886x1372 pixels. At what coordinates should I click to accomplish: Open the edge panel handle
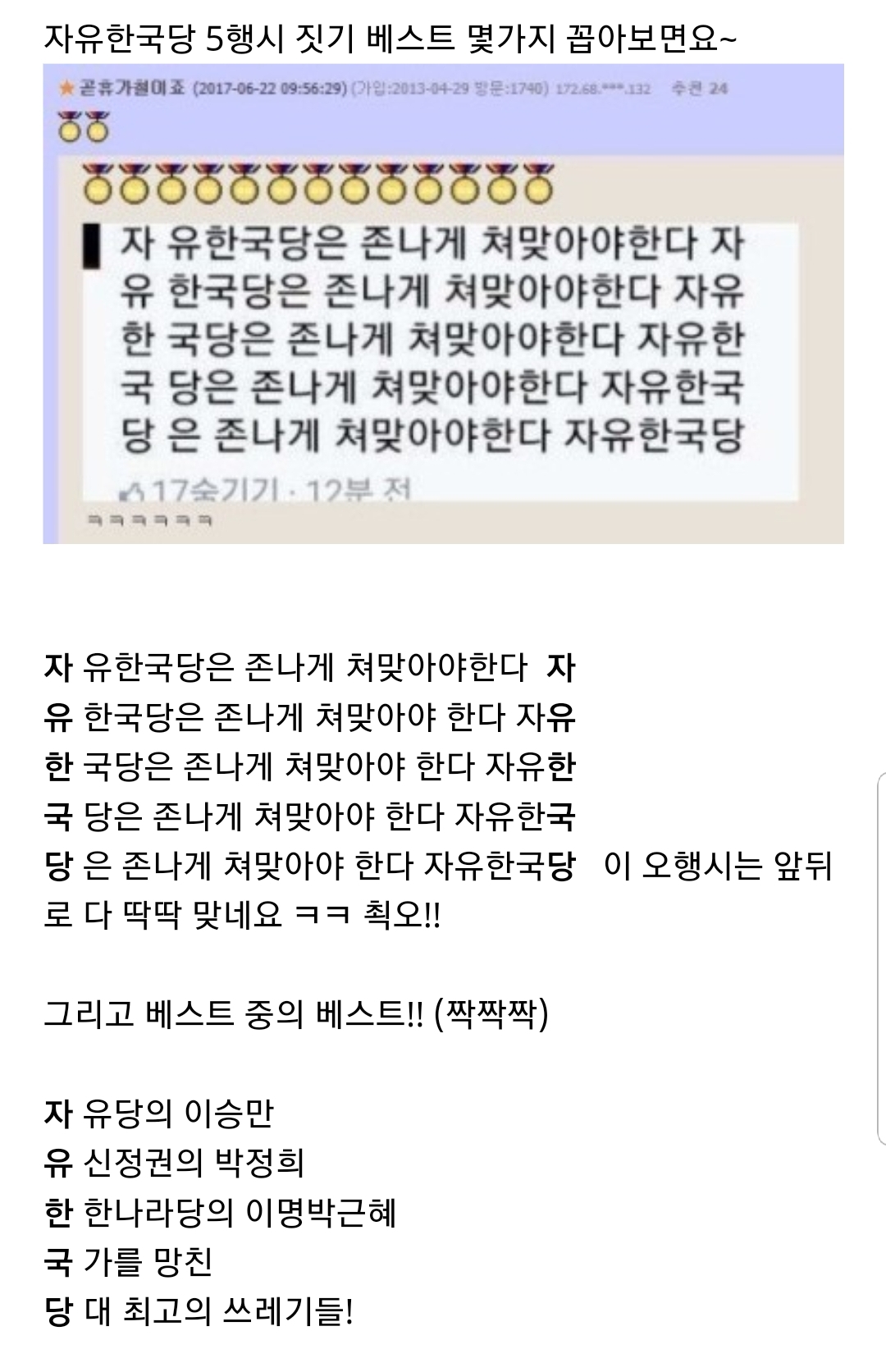880,956
